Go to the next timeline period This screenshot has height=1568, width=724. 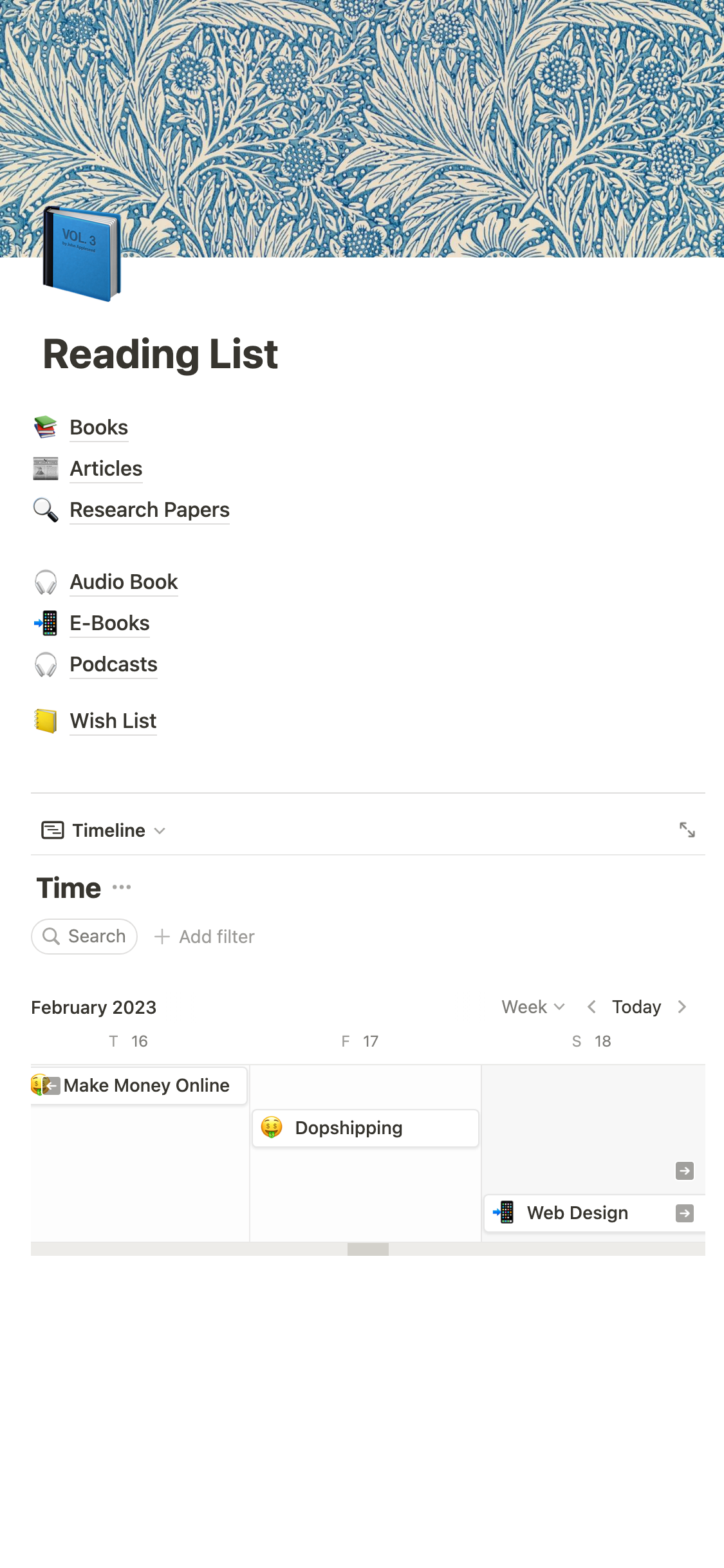(682, 1007)
